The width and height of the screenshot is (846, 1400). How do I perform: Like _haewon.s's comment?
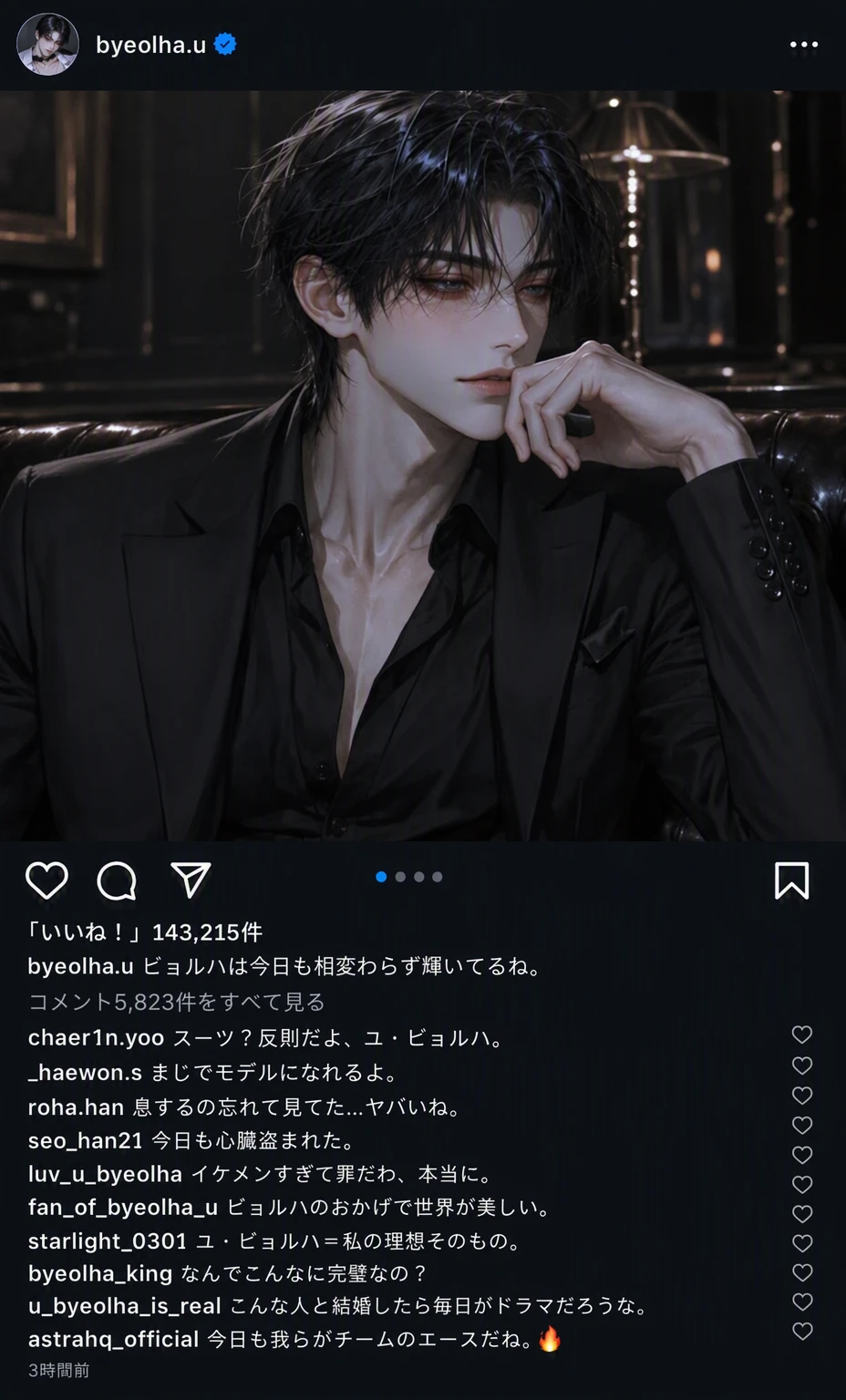802,1065
